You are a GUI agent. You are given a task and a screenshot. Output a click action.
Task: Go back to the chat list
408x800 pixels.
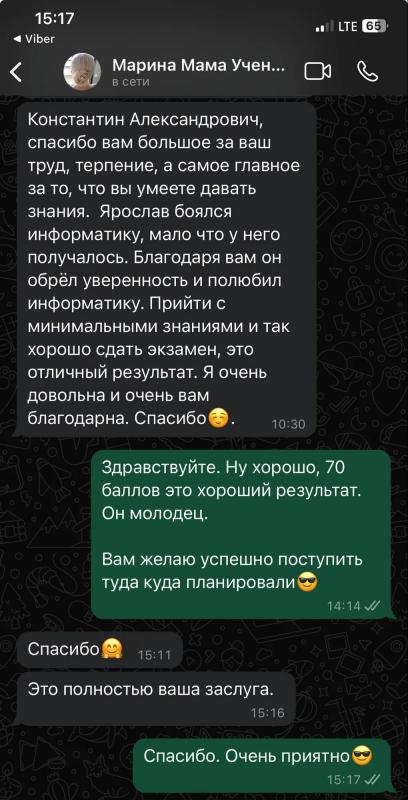[x=16, y=72]
